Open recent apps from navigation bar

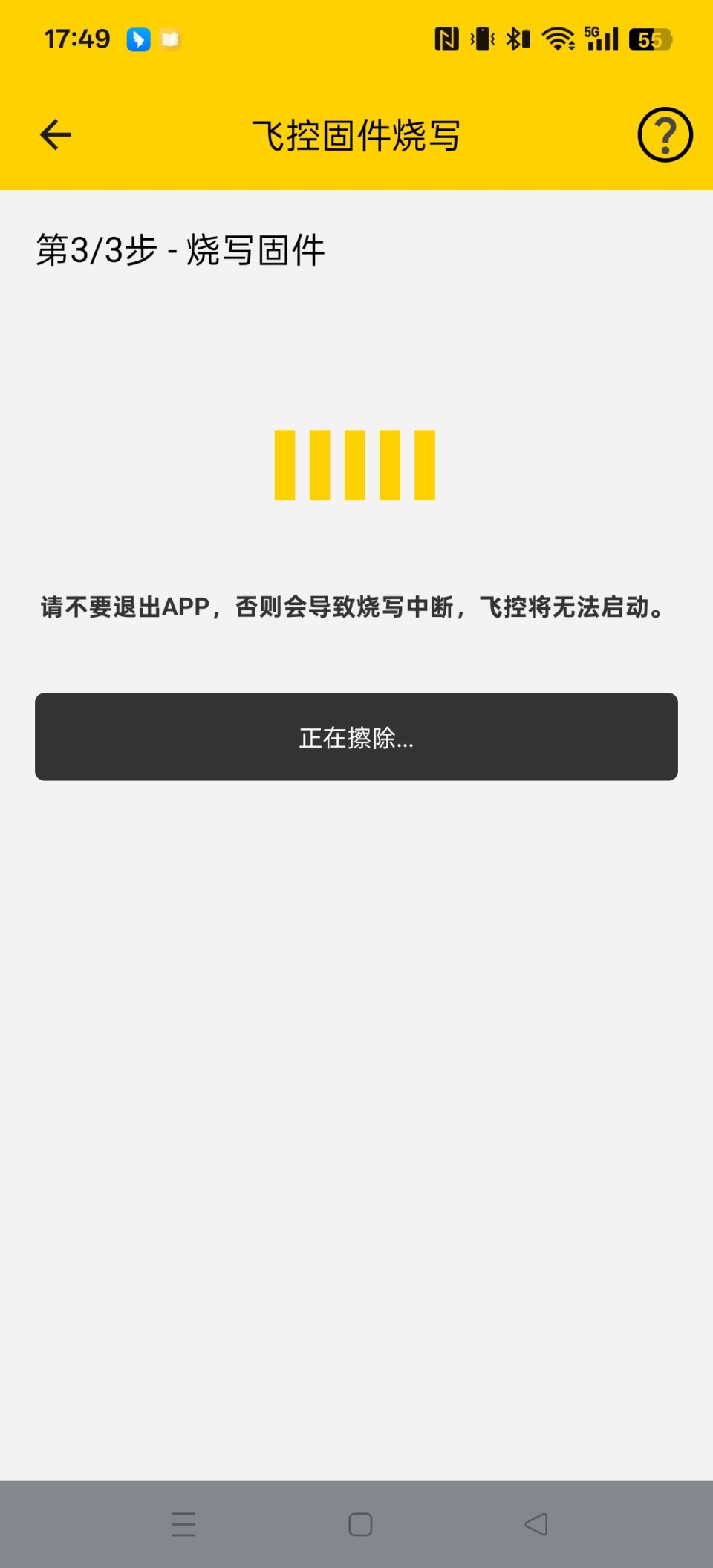[183, 1524]
